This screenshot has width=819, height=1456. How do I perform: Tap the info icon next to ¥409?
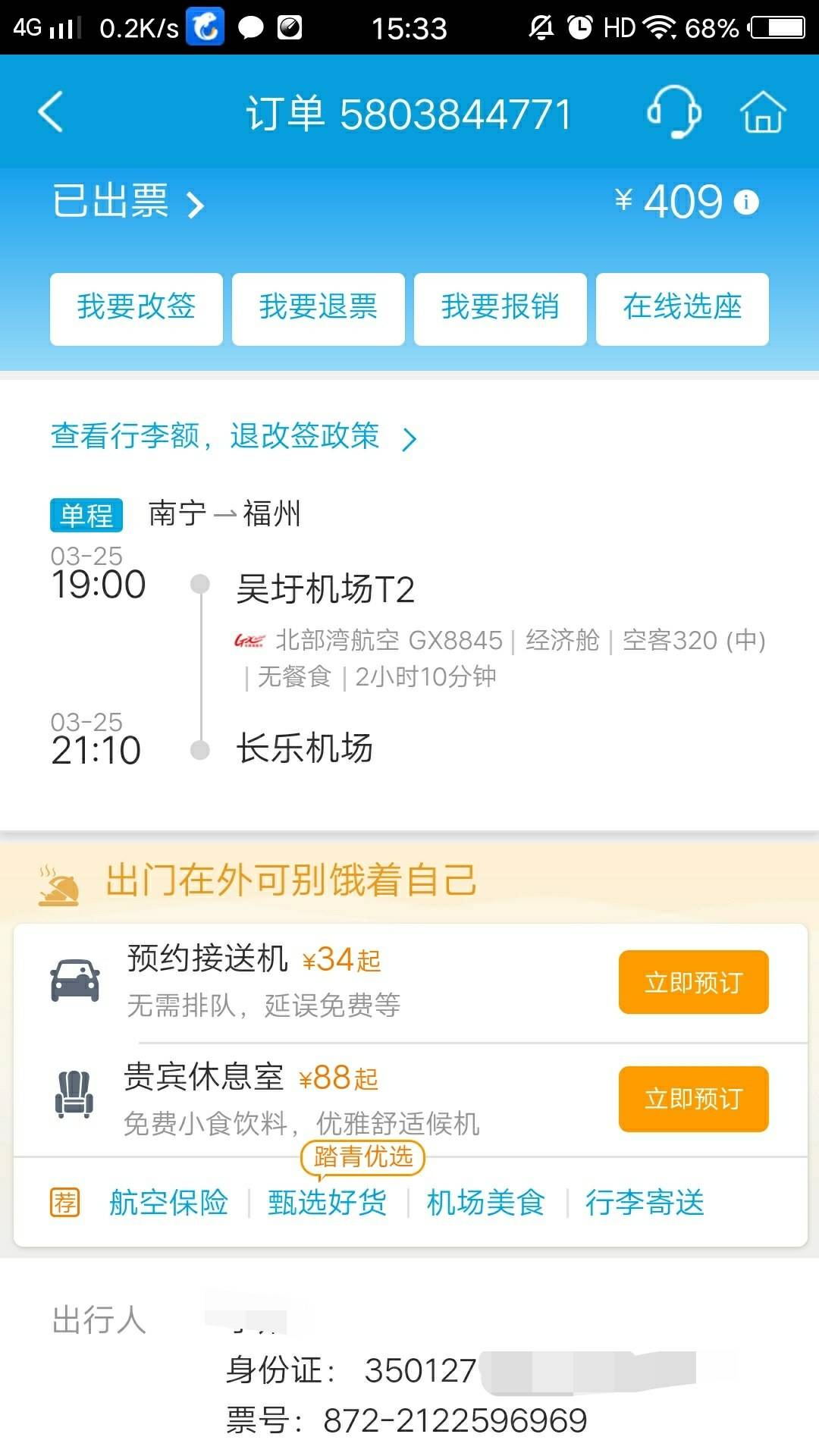pyautogui.click(x=748, y=202)
